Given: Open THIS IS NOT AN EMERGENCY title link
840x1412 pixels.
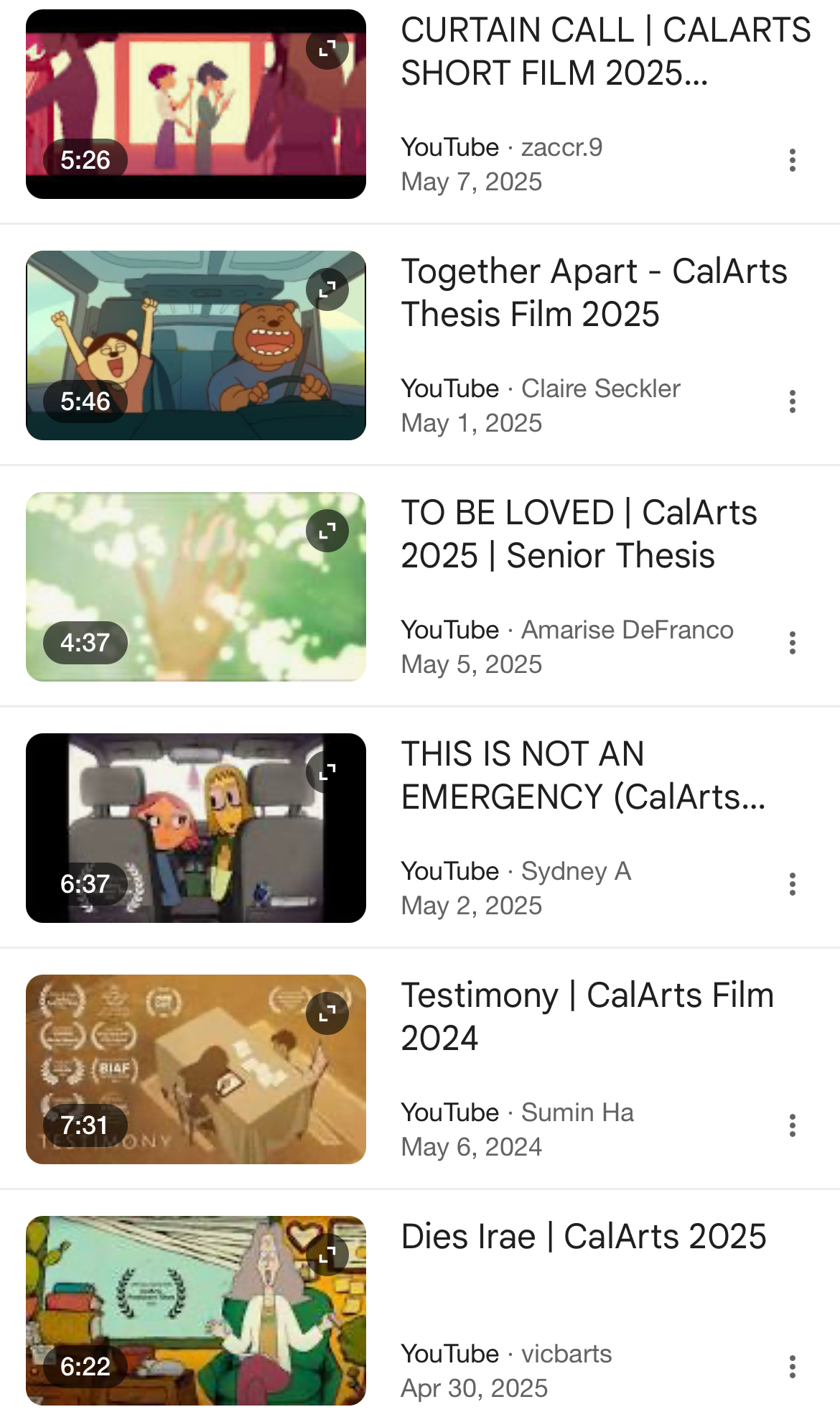Looking at the screenshot, I should (583, 775).
